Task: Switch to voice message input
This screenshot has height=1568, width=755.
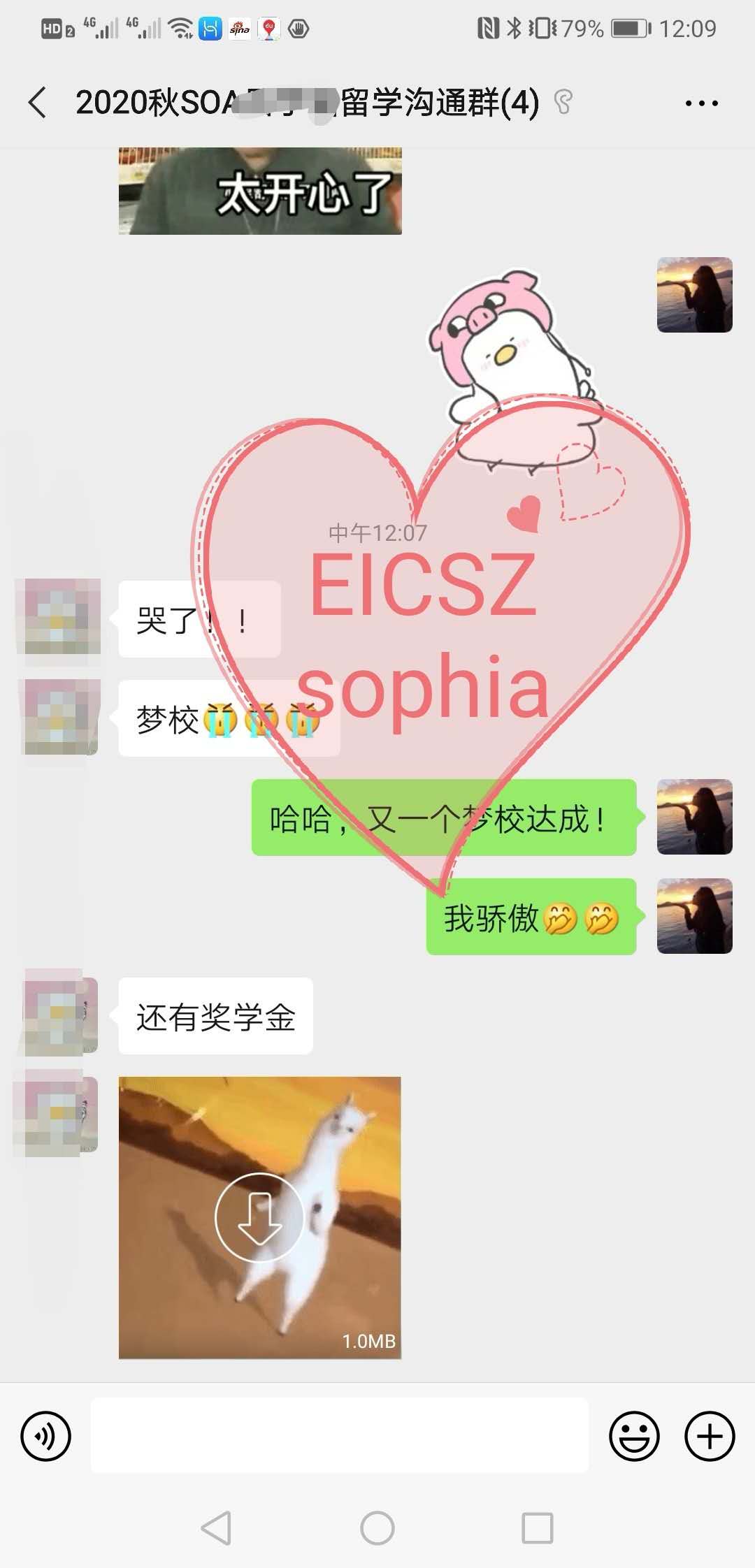Action: [46, 1436]
